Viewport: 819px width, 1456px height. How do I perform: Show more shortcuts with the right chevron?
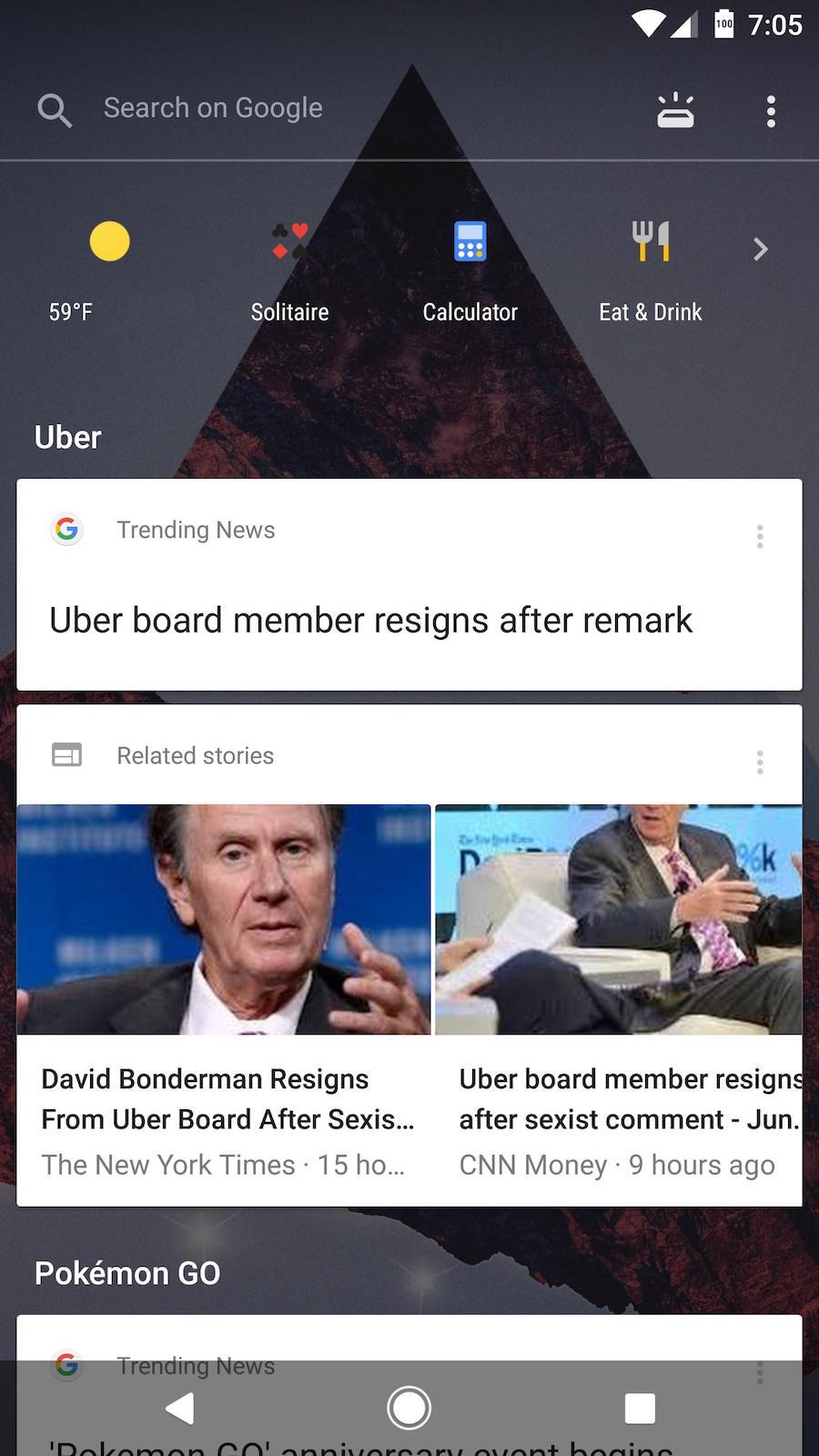point(761,249)
